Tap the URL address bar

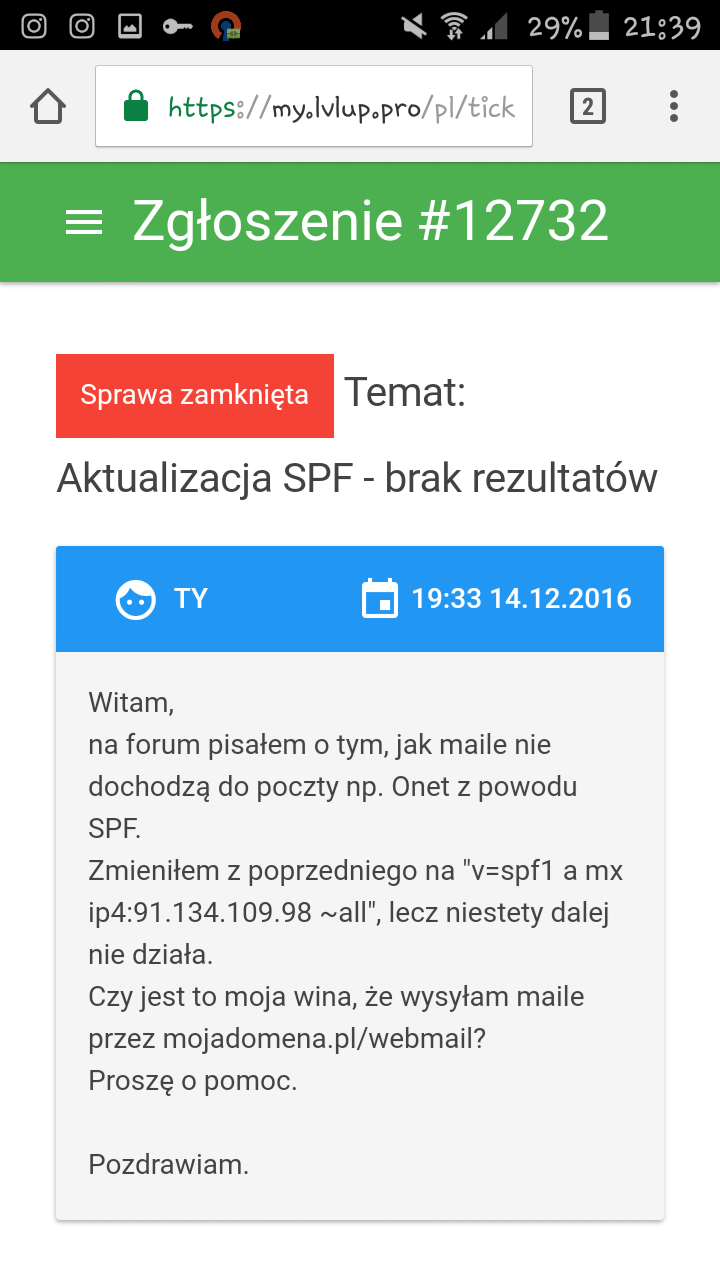(x=314, y=106)
